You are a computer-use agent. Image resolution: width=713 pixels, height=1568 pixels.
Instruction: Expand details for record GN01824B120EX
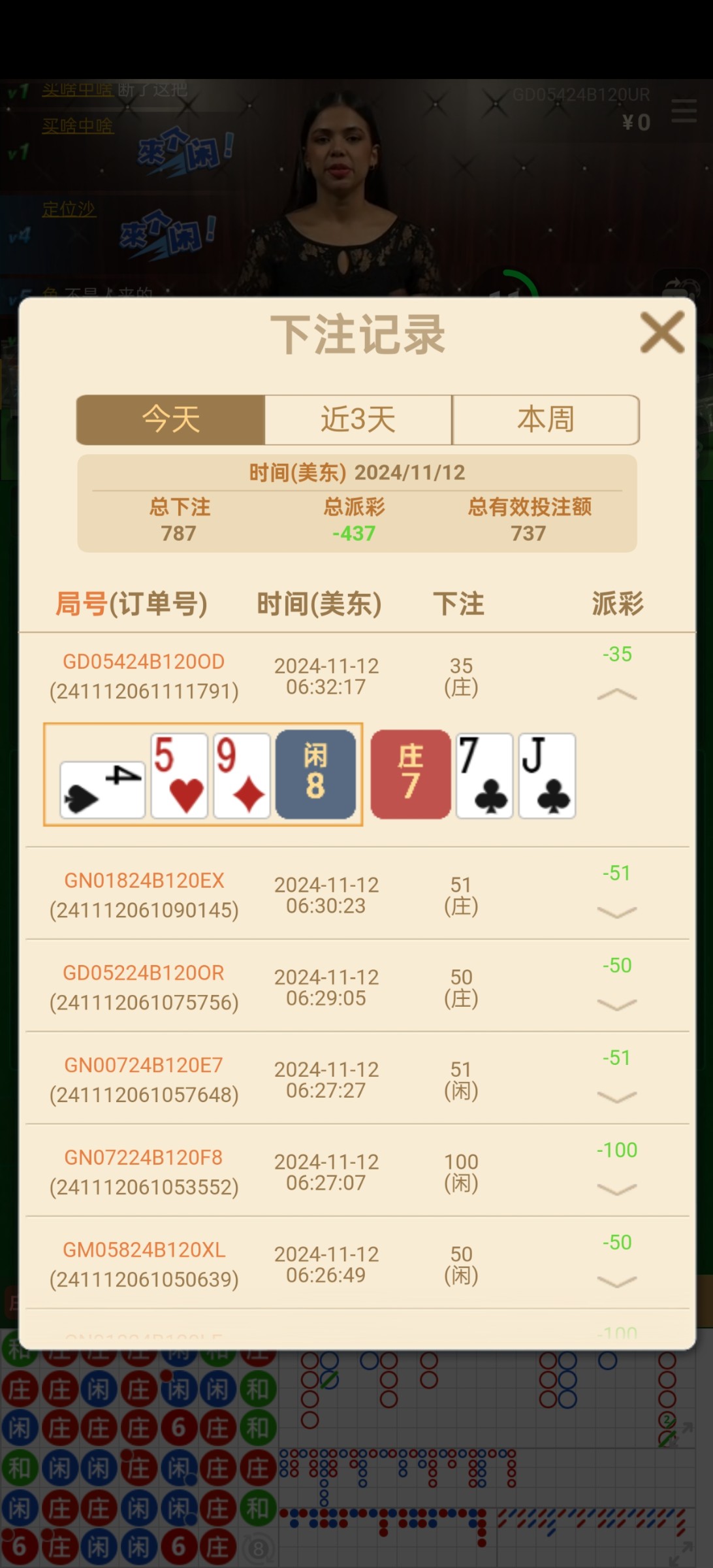[616, 912]
